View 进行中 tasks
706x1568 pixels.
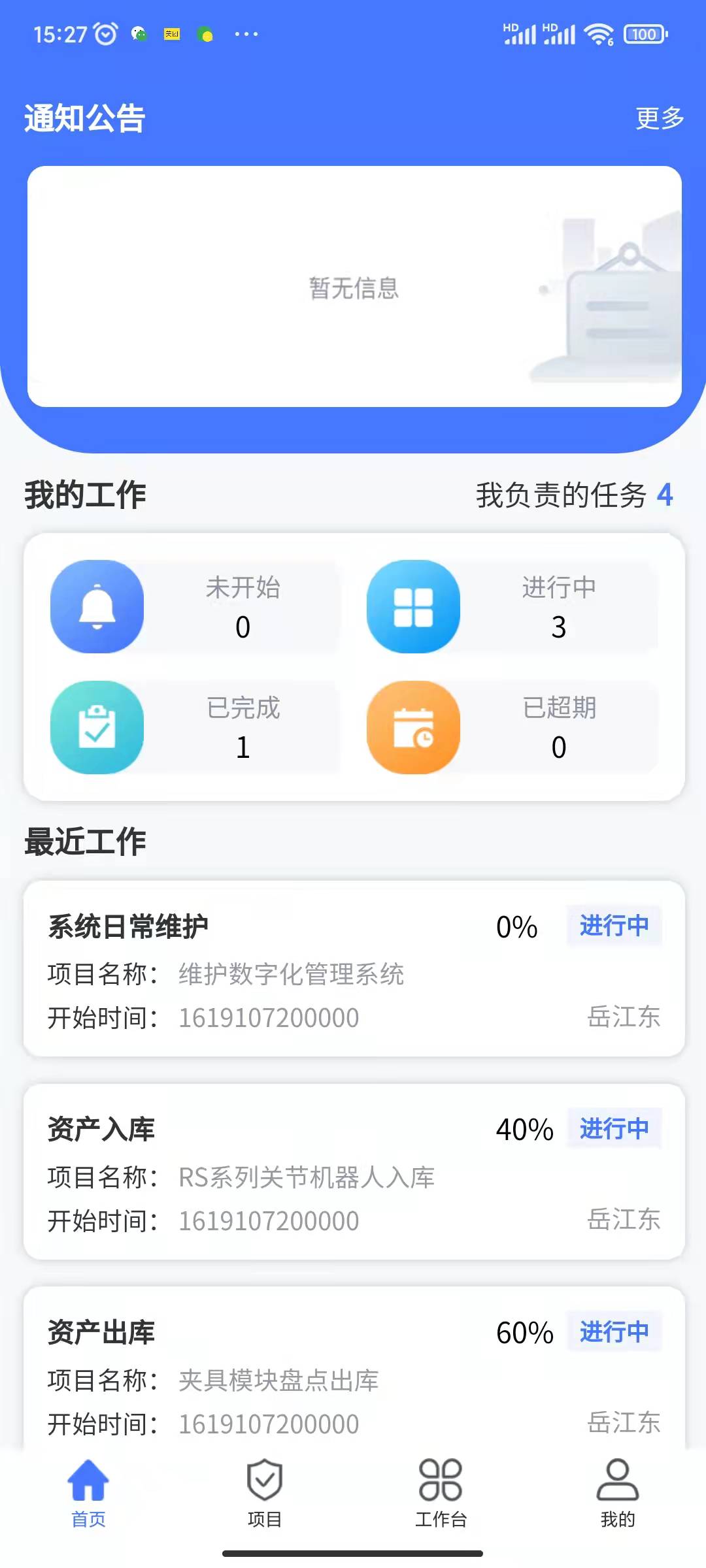coord(512,607)
